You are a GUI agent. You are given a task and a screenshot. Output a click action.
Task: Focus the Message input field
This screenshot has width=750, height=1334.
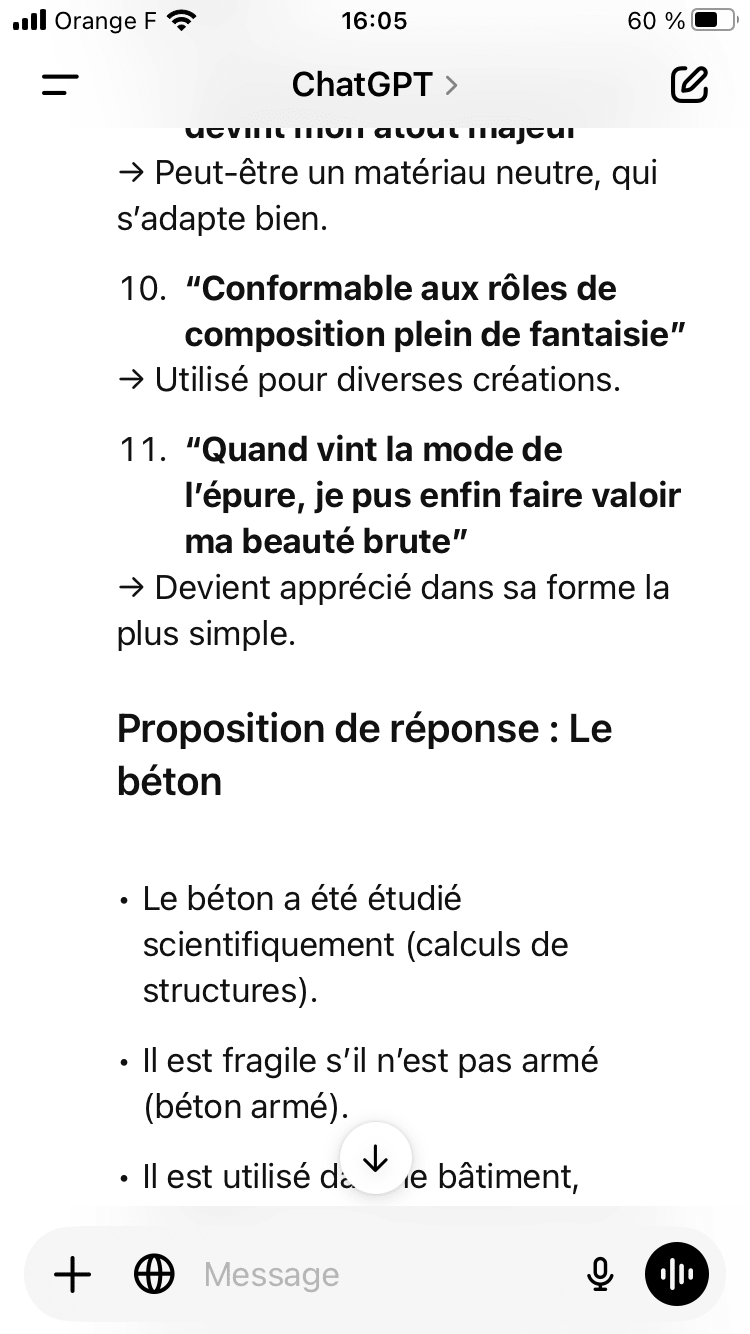click(380, 1275)
